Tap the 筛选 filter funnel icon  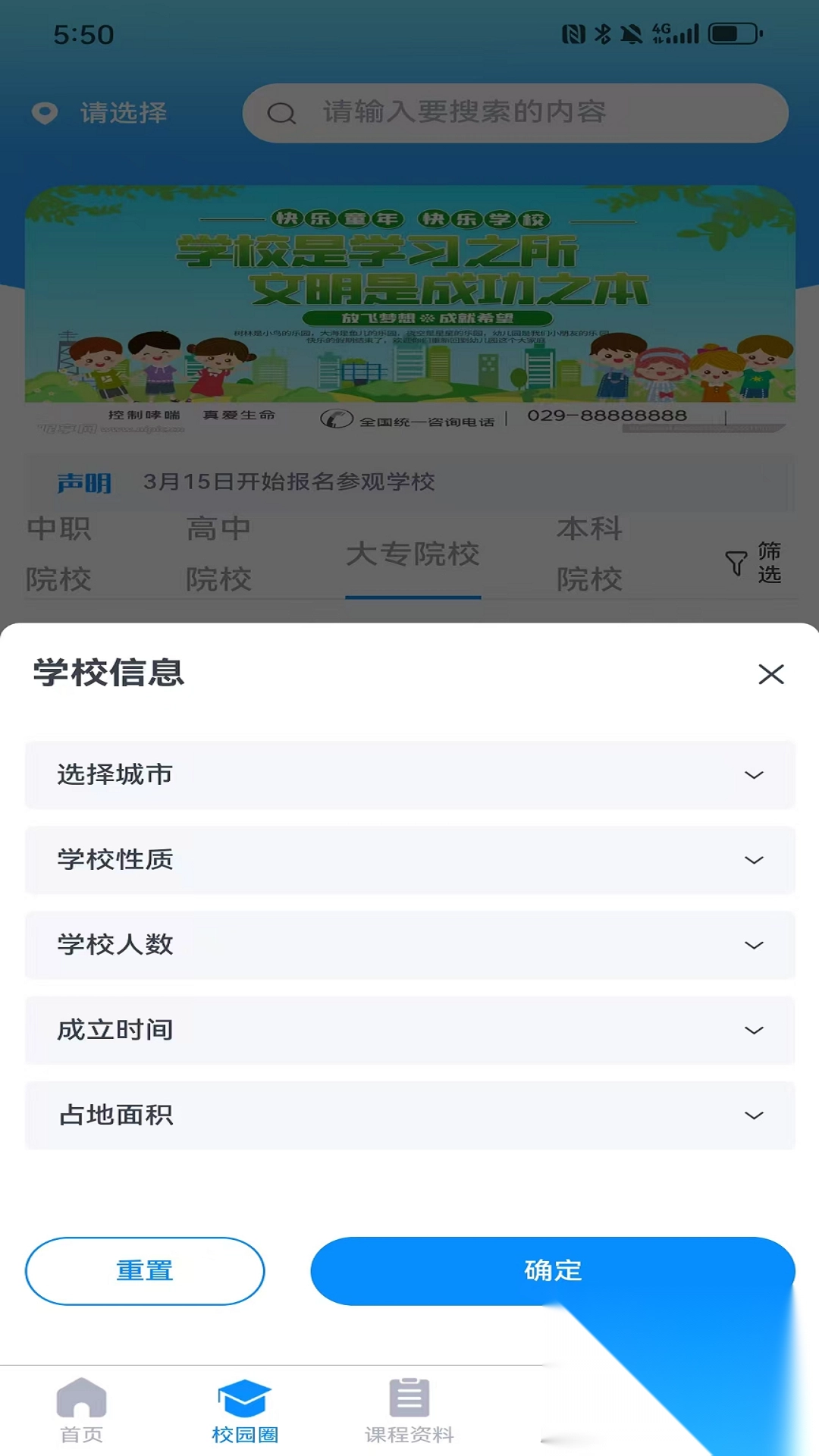[734, 563]
